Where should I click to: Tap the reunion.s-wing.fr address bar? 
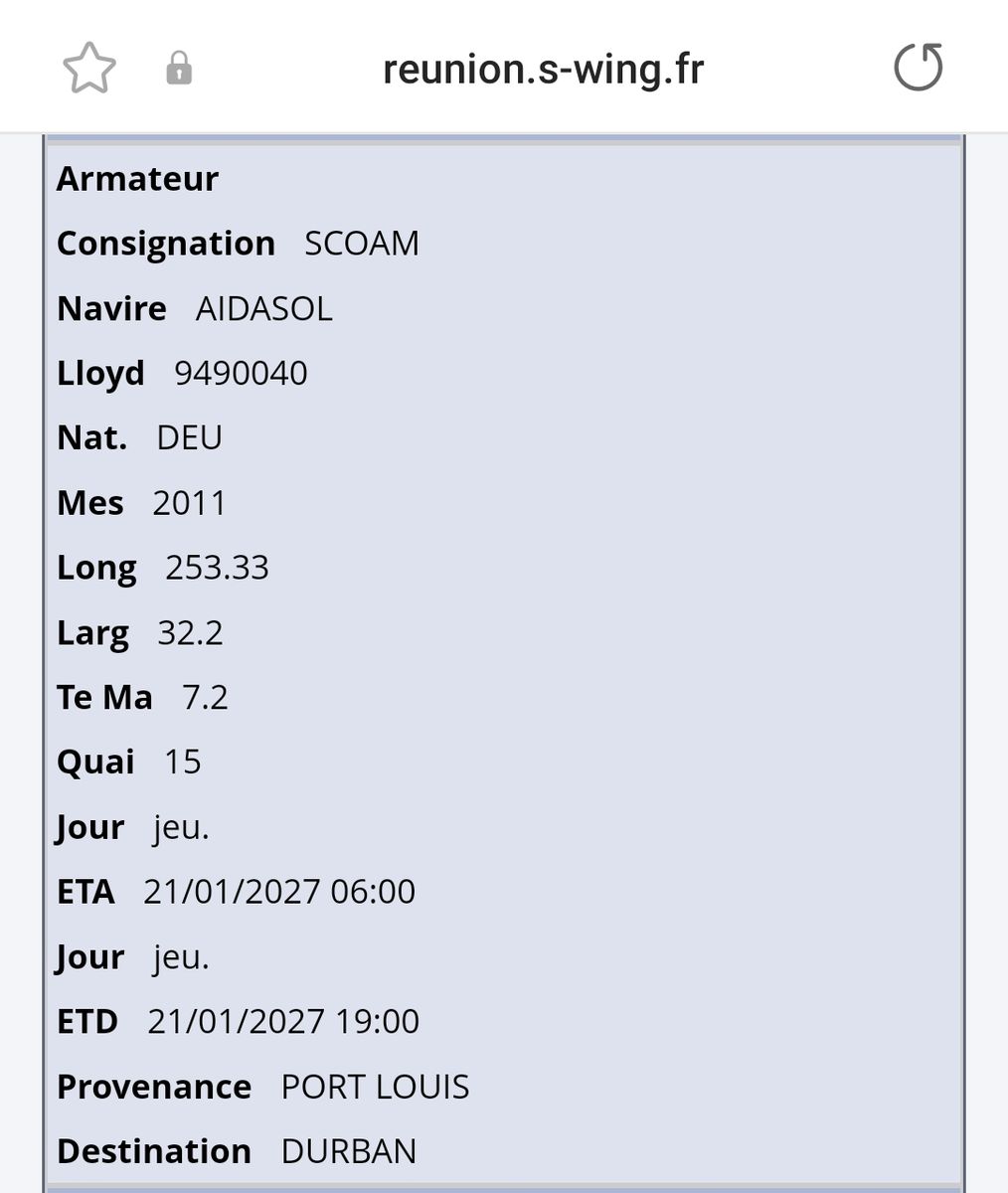click(x=543, y=70)
